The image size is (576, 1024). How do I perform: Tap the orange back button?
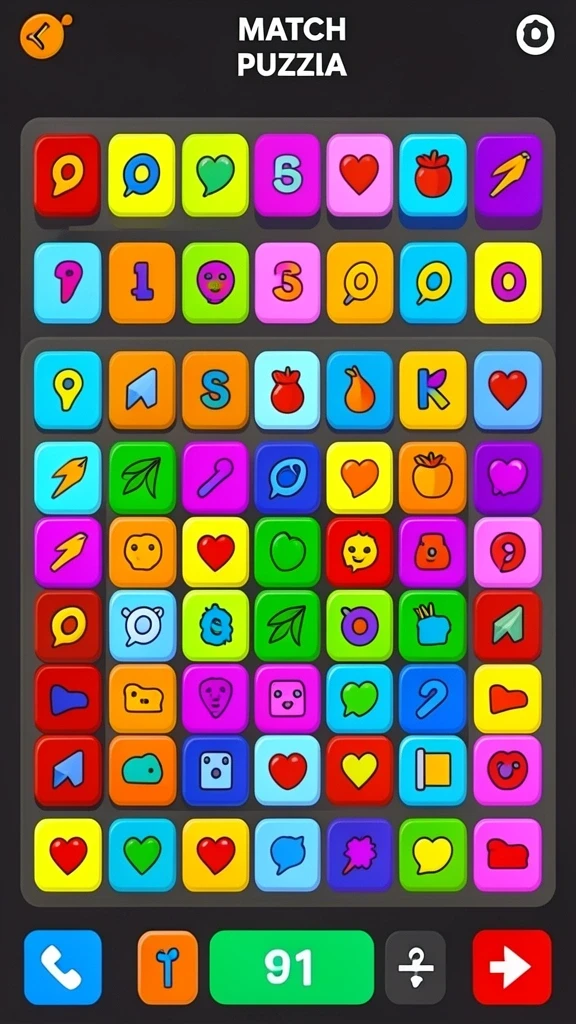[44, 36]
